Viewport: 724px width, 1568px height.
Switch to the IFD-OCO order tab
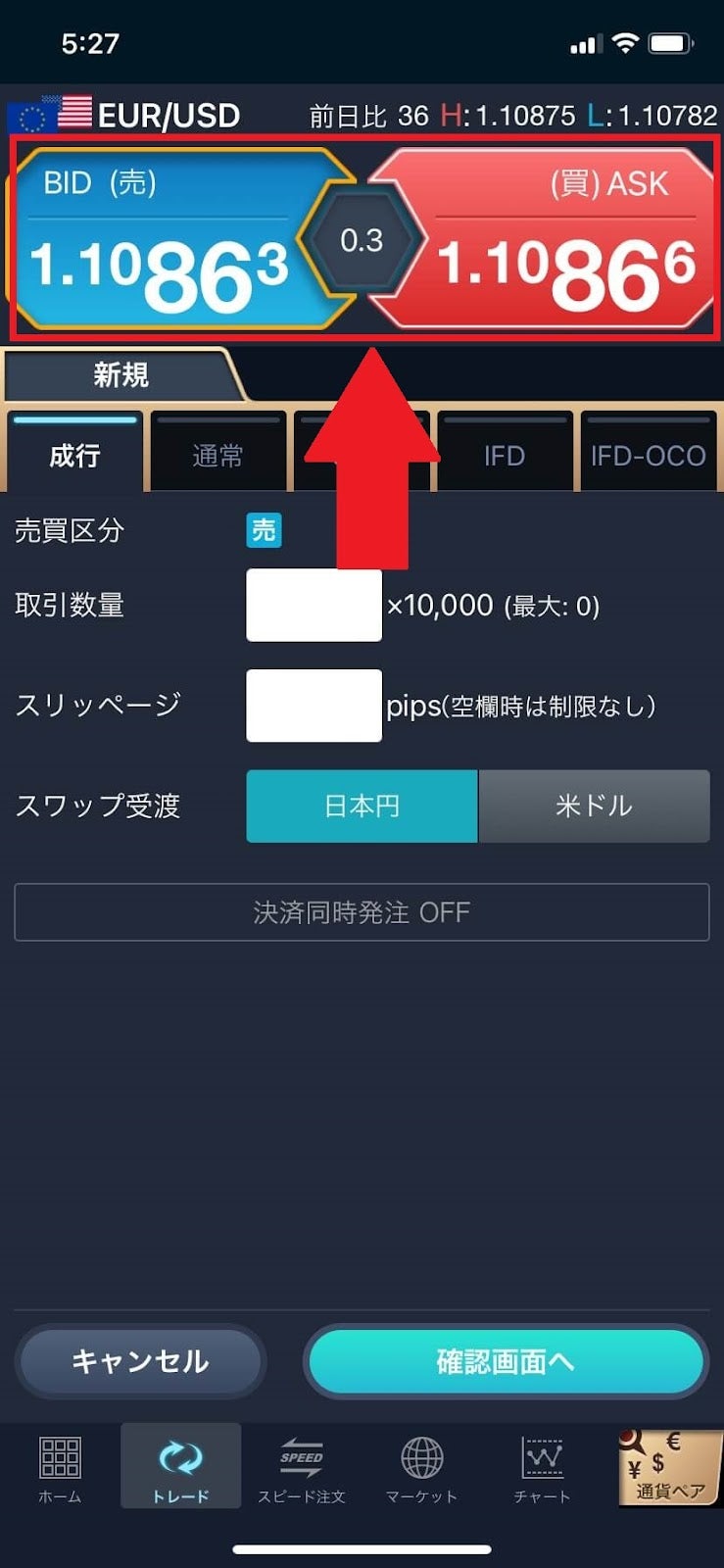coord(648,454)
